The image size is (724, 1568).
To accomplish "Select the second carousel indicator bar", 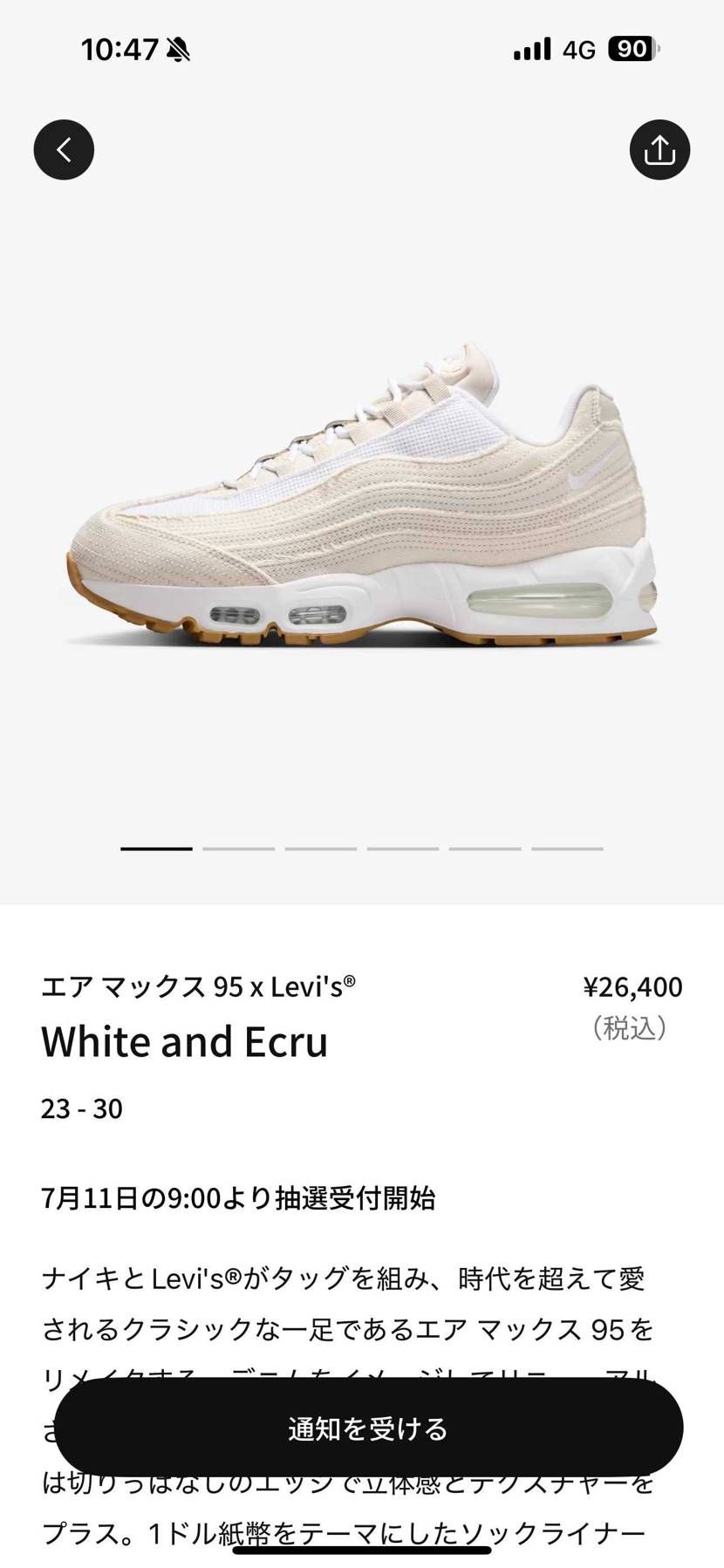I will pos(238,847).
